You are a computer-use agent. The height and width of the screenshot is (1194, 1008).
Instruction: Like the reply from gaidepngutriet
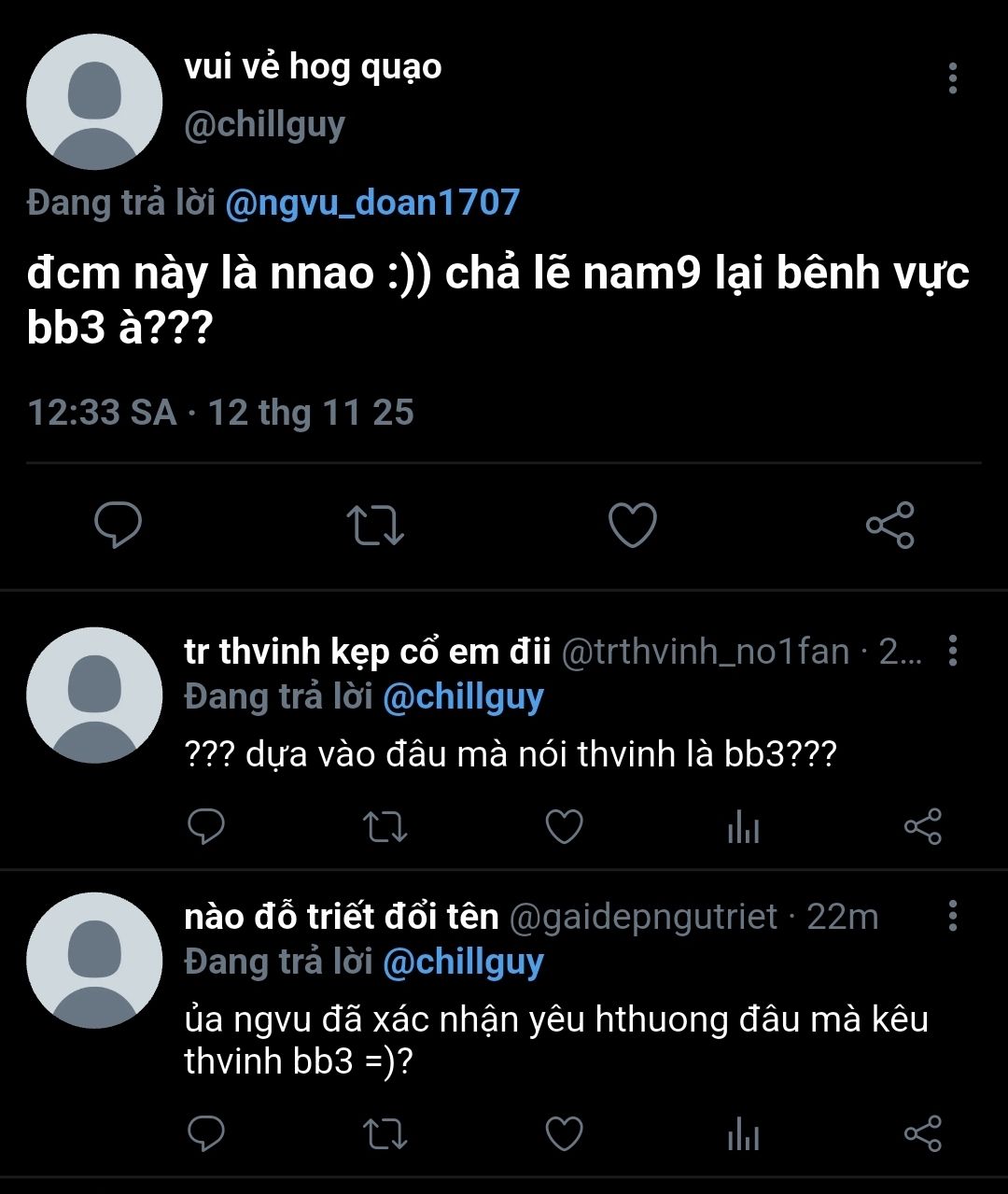(564, 1134)
